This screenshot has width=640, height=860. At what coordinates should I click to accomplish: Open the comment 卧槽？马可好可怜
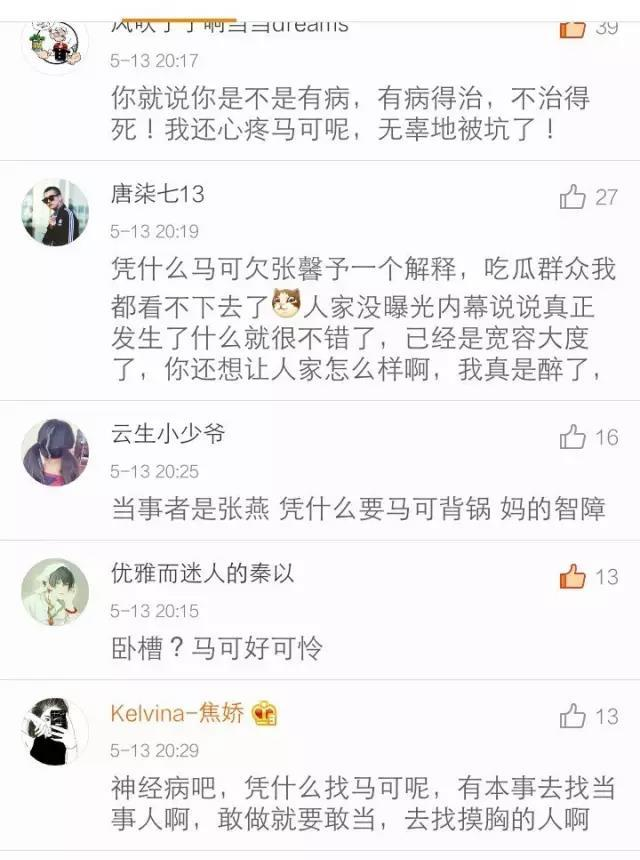click(217, 649)
